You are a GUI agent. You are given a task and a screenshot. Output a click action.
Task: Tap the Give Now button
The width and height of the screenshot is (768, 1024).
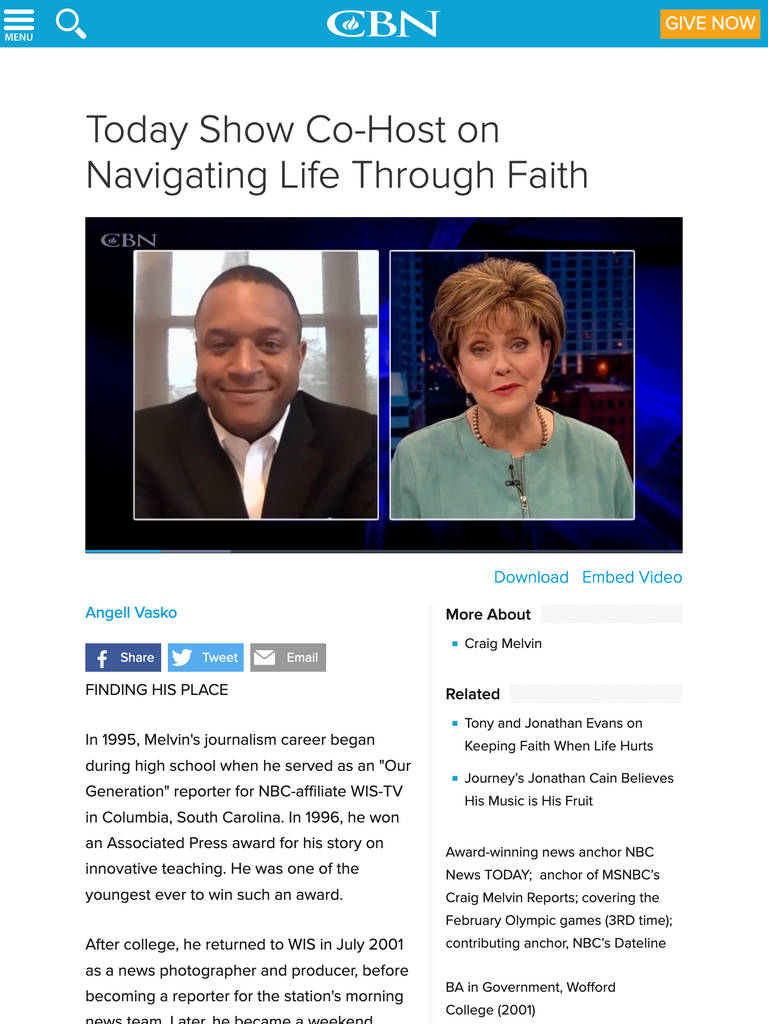click(x=710, y=23)
